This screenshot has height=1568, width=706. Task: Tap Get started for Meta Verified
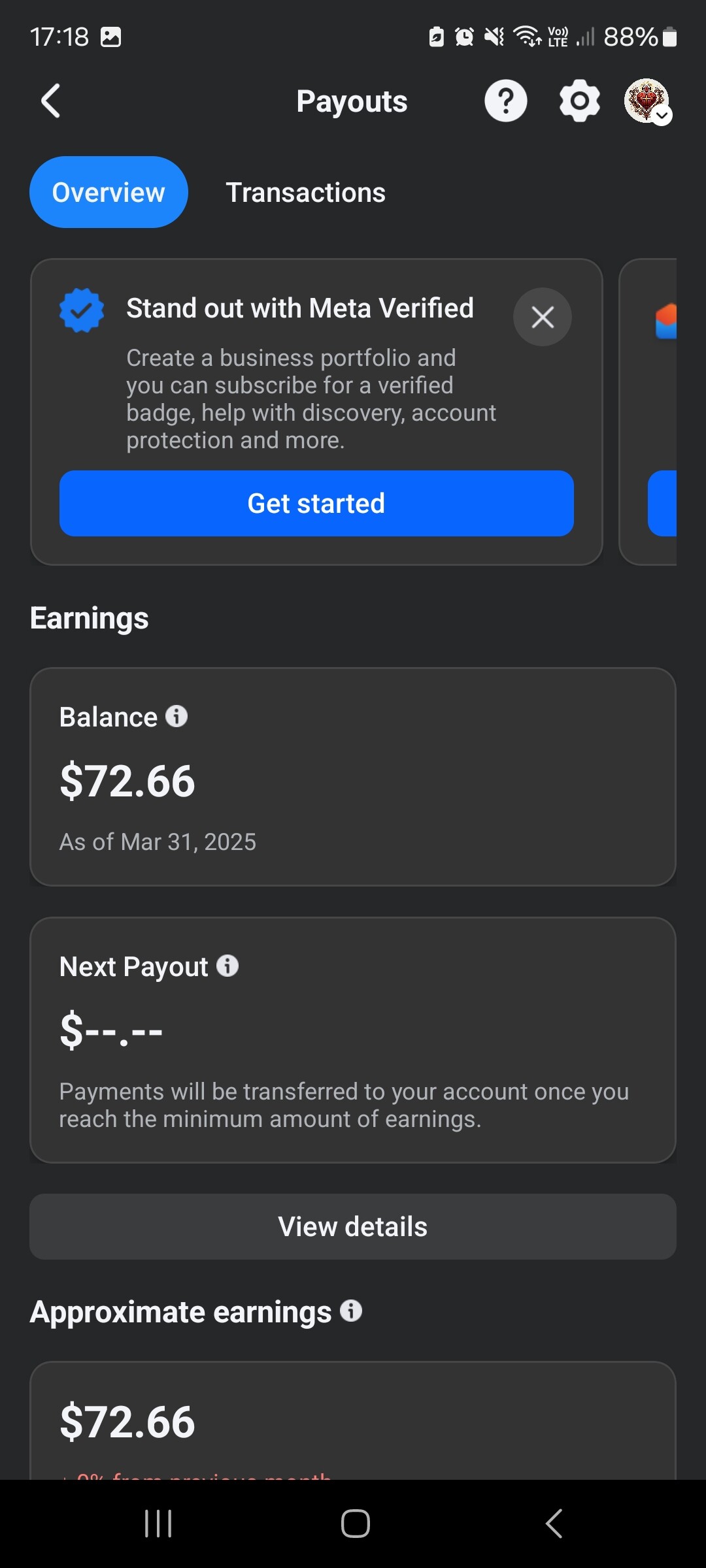(x=316, y=503)
